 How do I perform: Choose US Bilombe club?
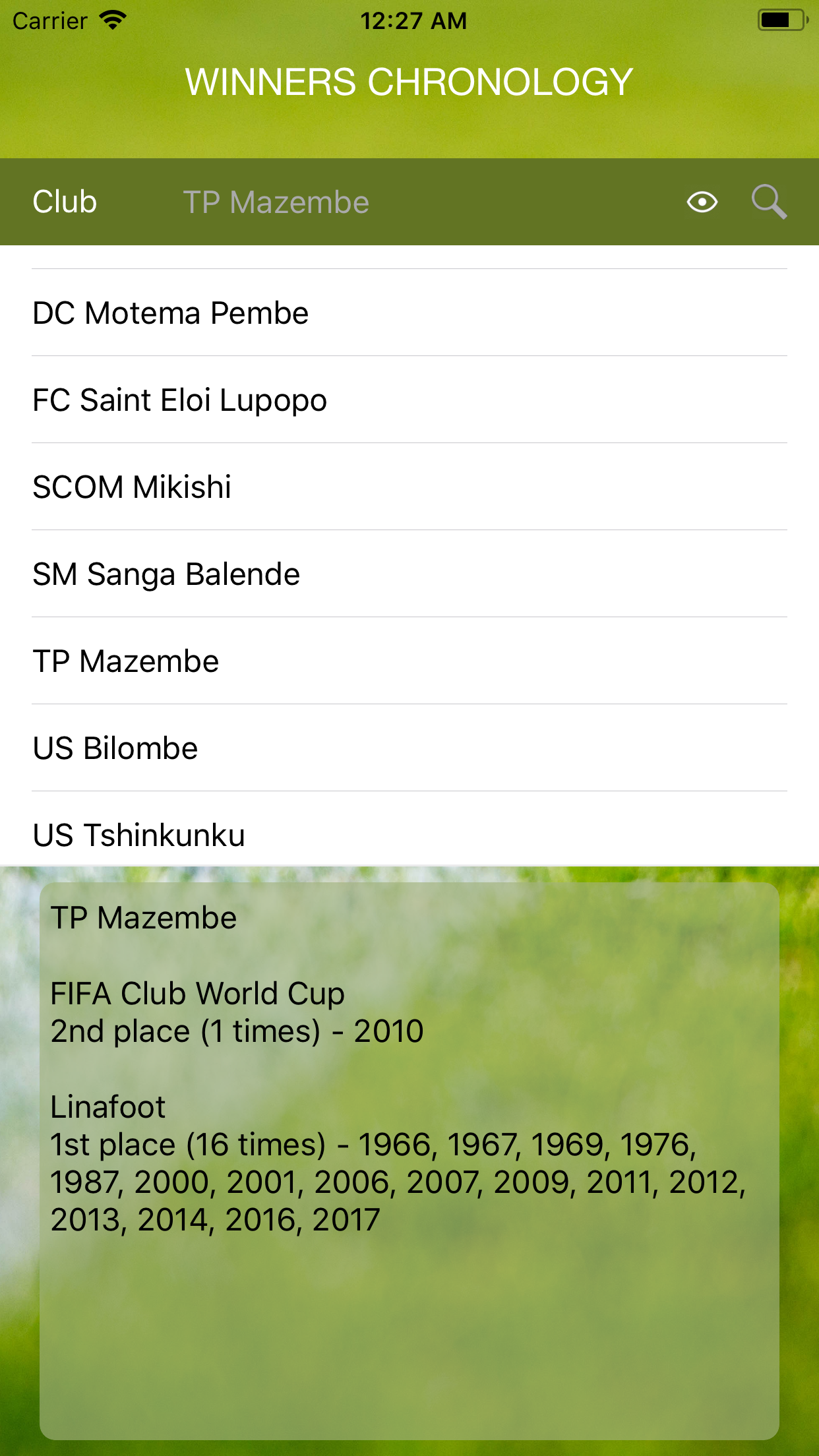(x=409, y=748)
